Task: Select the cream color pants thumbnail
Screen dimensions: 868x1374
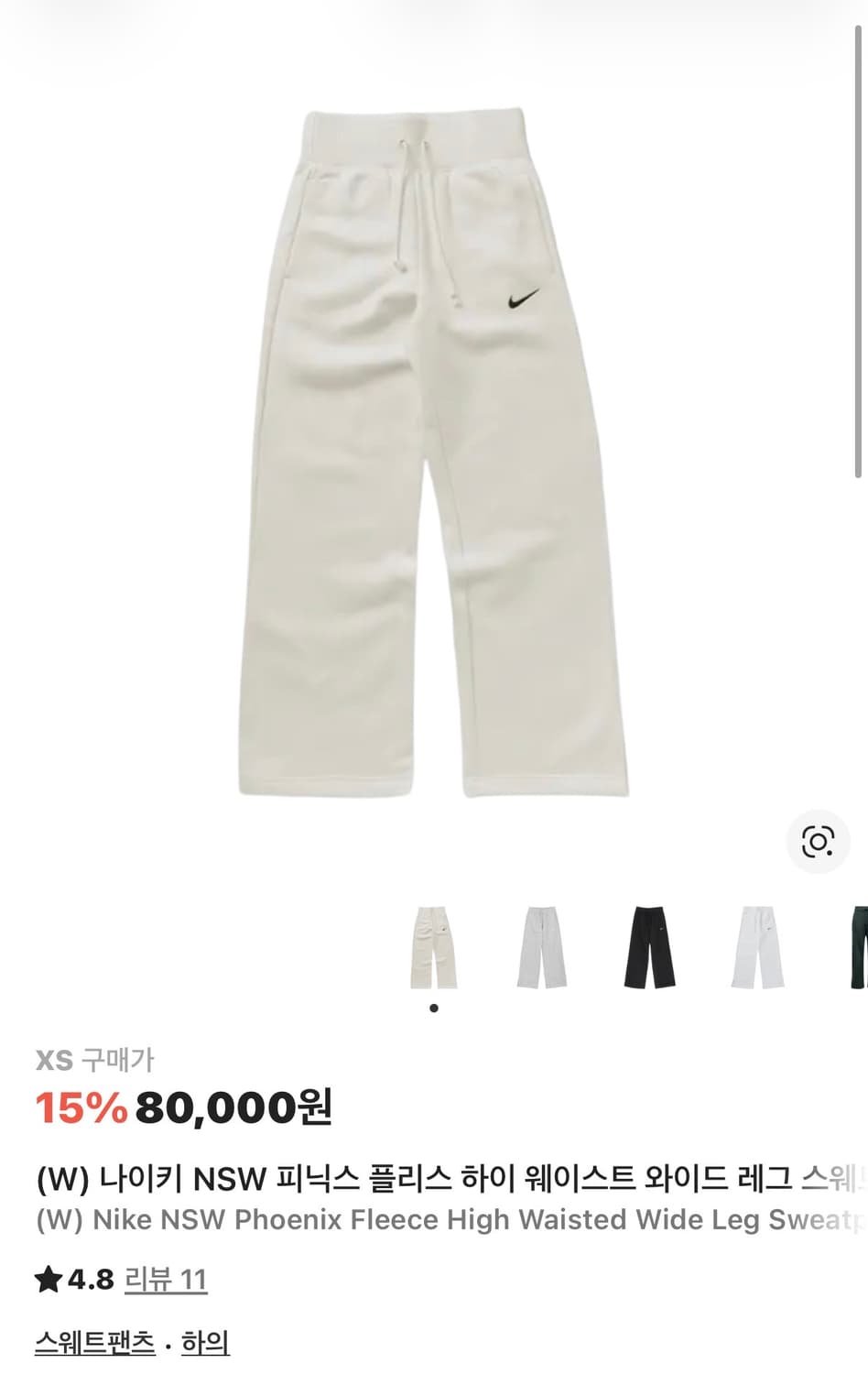Action: 434,947
